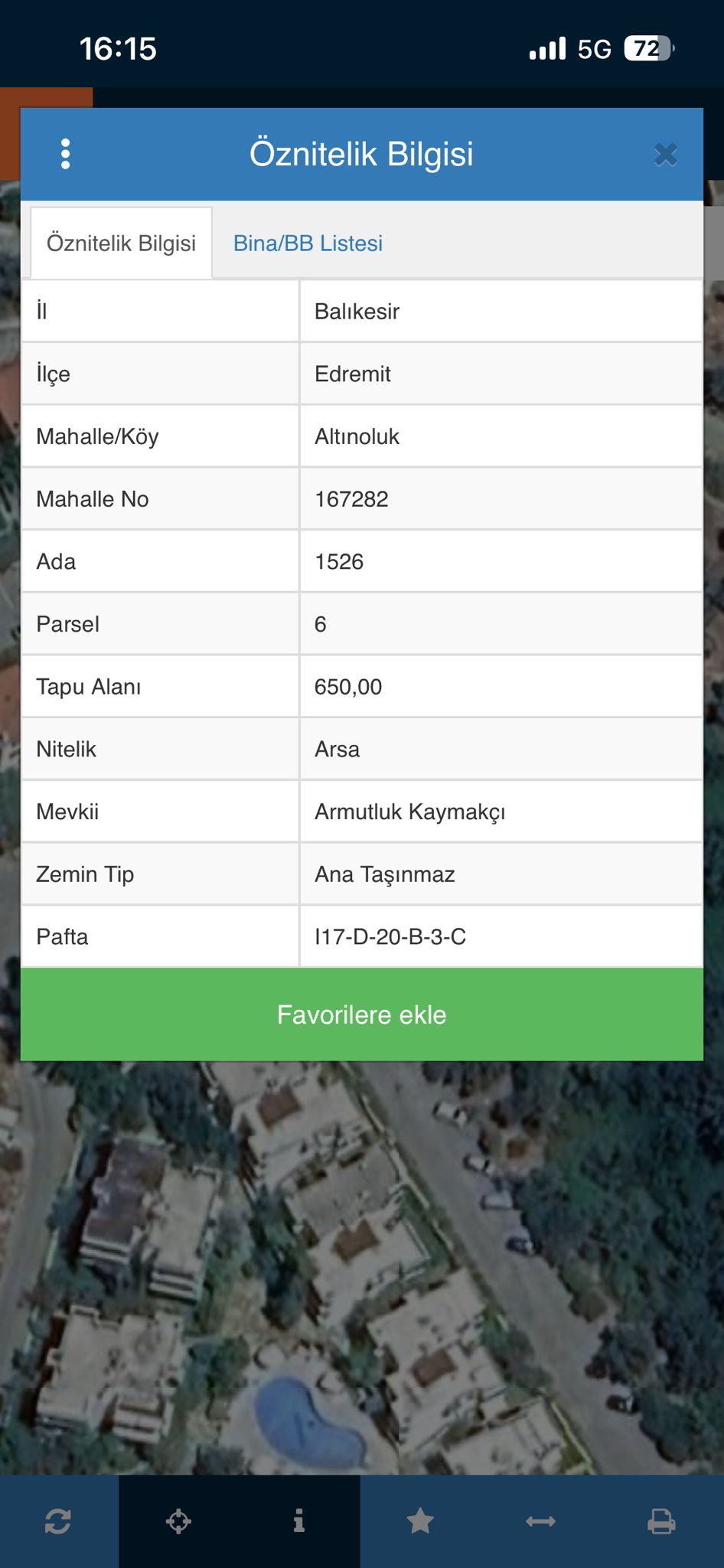The width and height of the screenshot is (724, 1568).
Task: Switch to the Bina/BB Listesi tab
Action: (308, 243)
